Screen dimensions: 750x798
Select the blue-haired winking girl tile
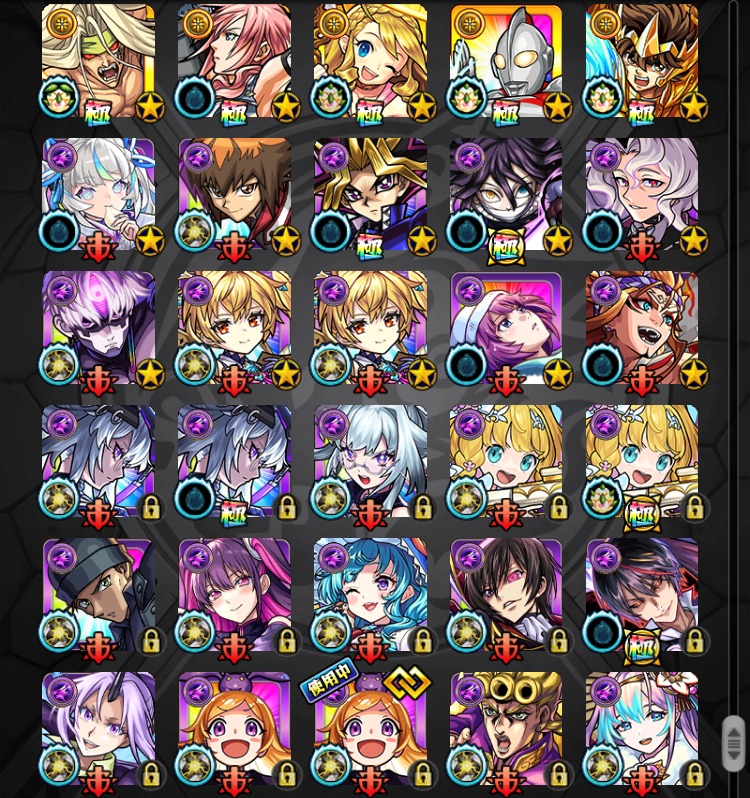[x=370, y=596]
